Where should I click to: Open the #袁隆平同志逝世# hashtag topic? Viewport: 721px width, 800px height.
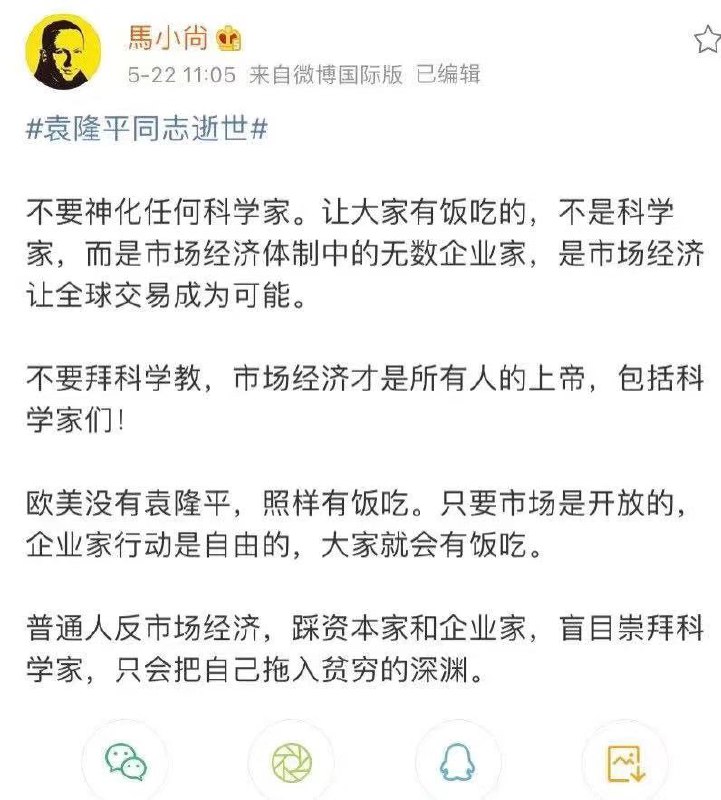point(146,130)
